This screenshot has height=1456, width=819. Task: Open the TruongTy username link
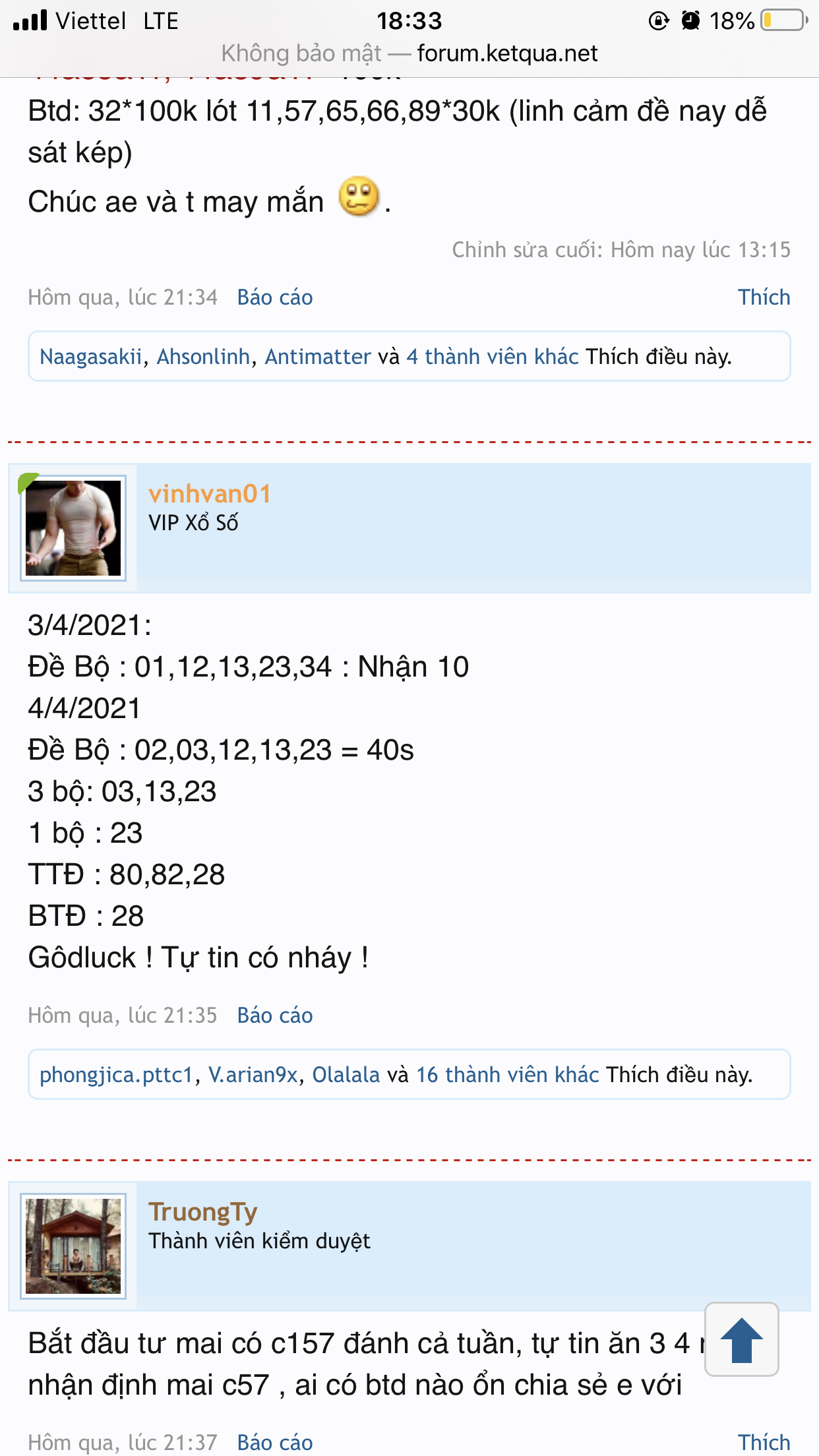(202, 1212)
